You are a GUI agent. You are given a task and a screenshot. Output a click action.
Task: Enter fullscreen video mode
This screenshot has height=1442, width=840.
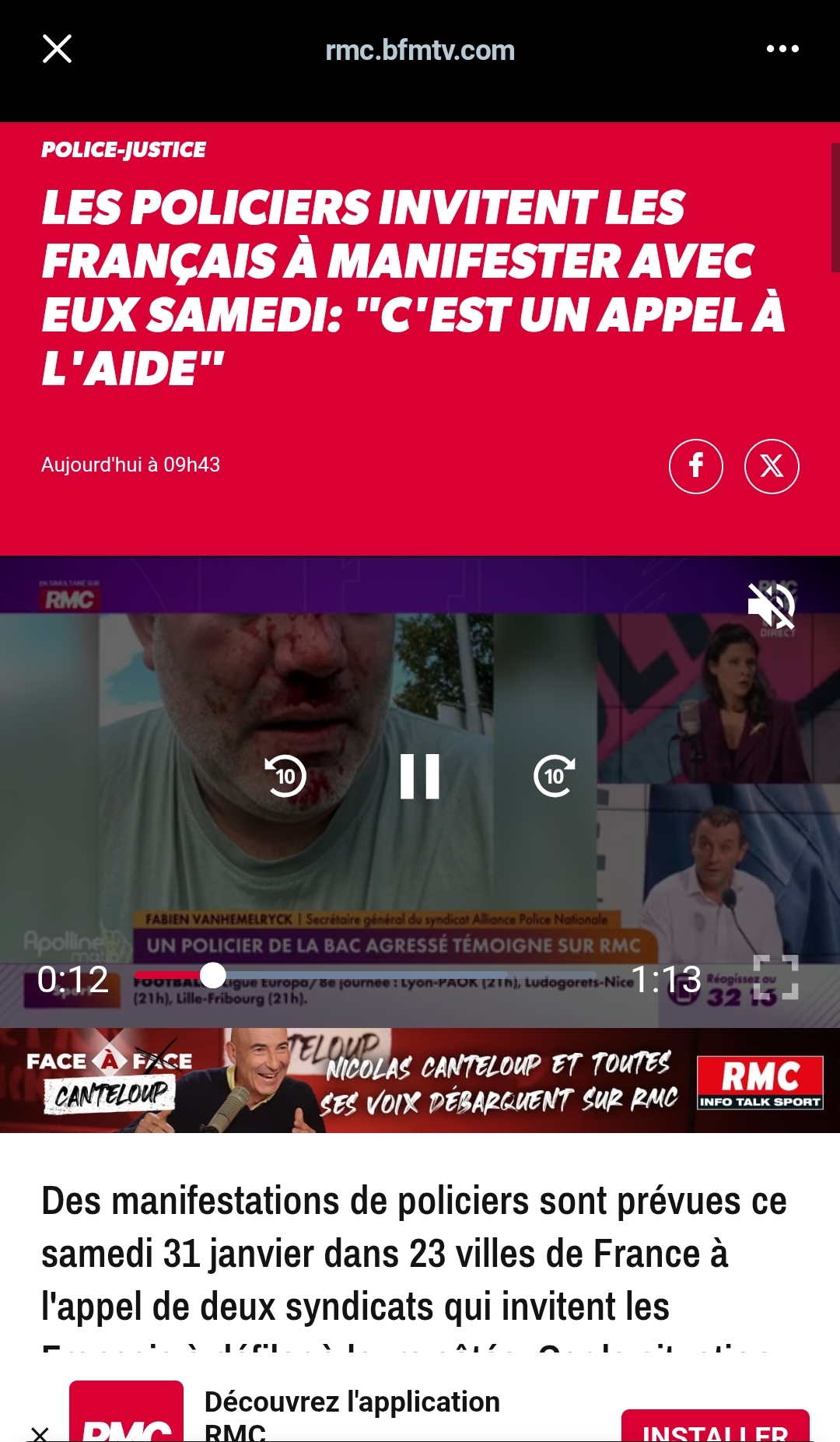point(775,977)
